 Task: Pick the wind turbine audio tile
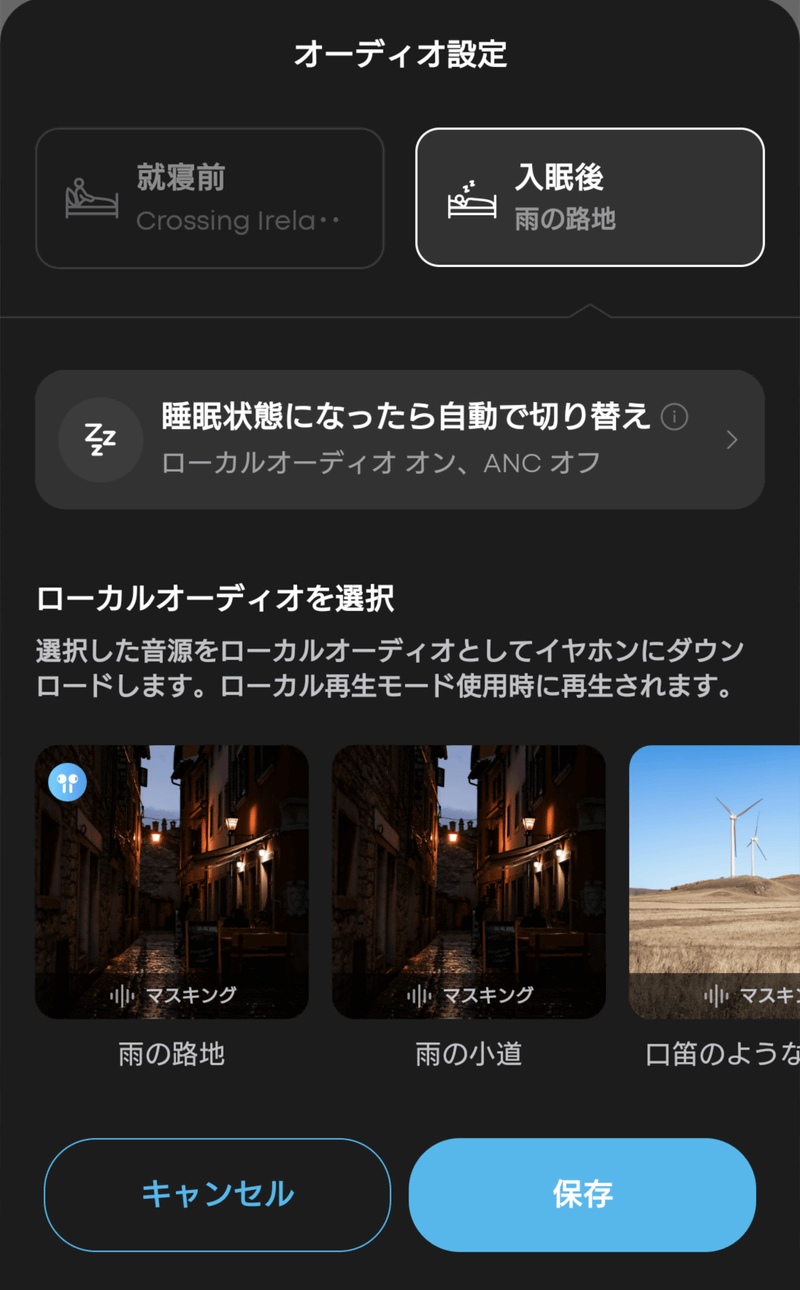tap(715, 882)
